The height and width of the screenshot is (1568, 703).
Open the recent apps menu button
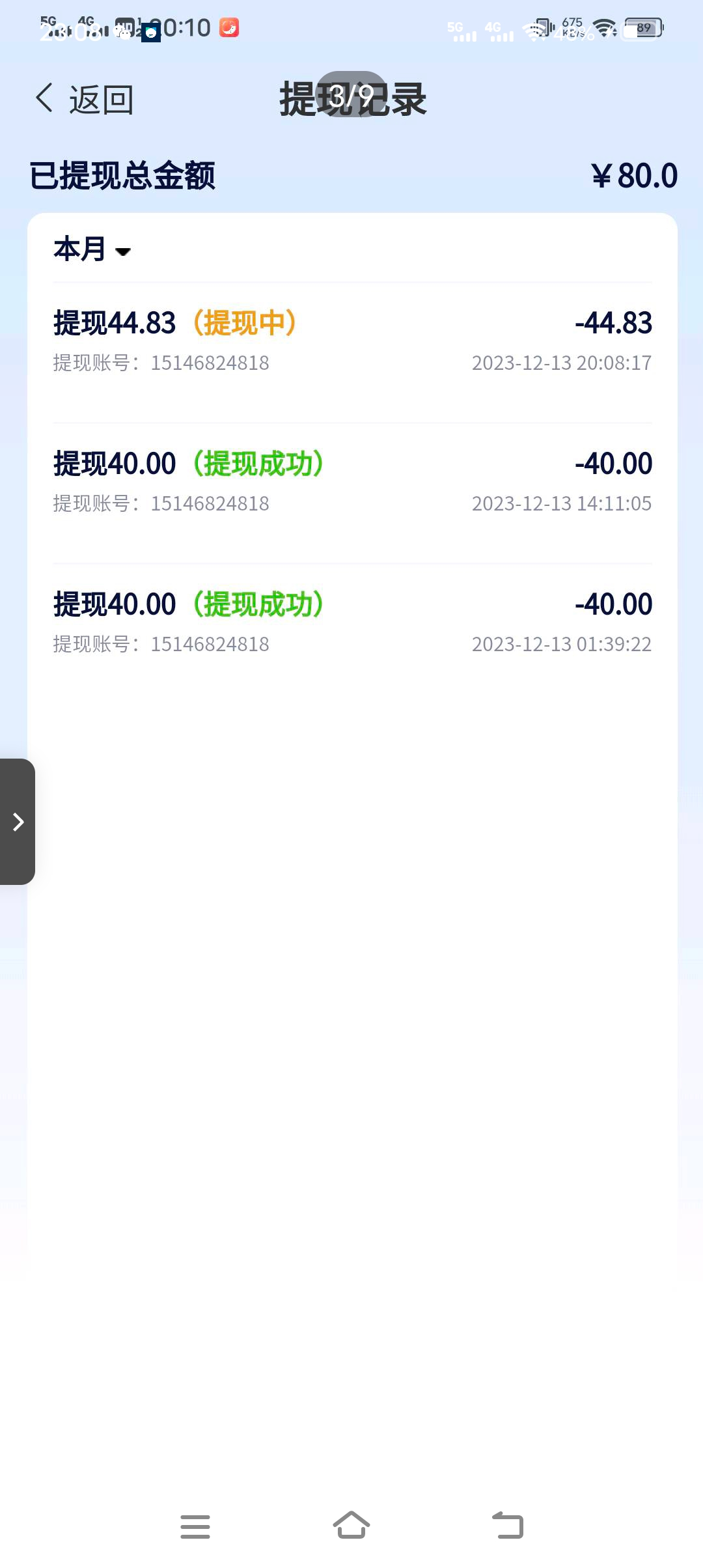pos(195,1526)
